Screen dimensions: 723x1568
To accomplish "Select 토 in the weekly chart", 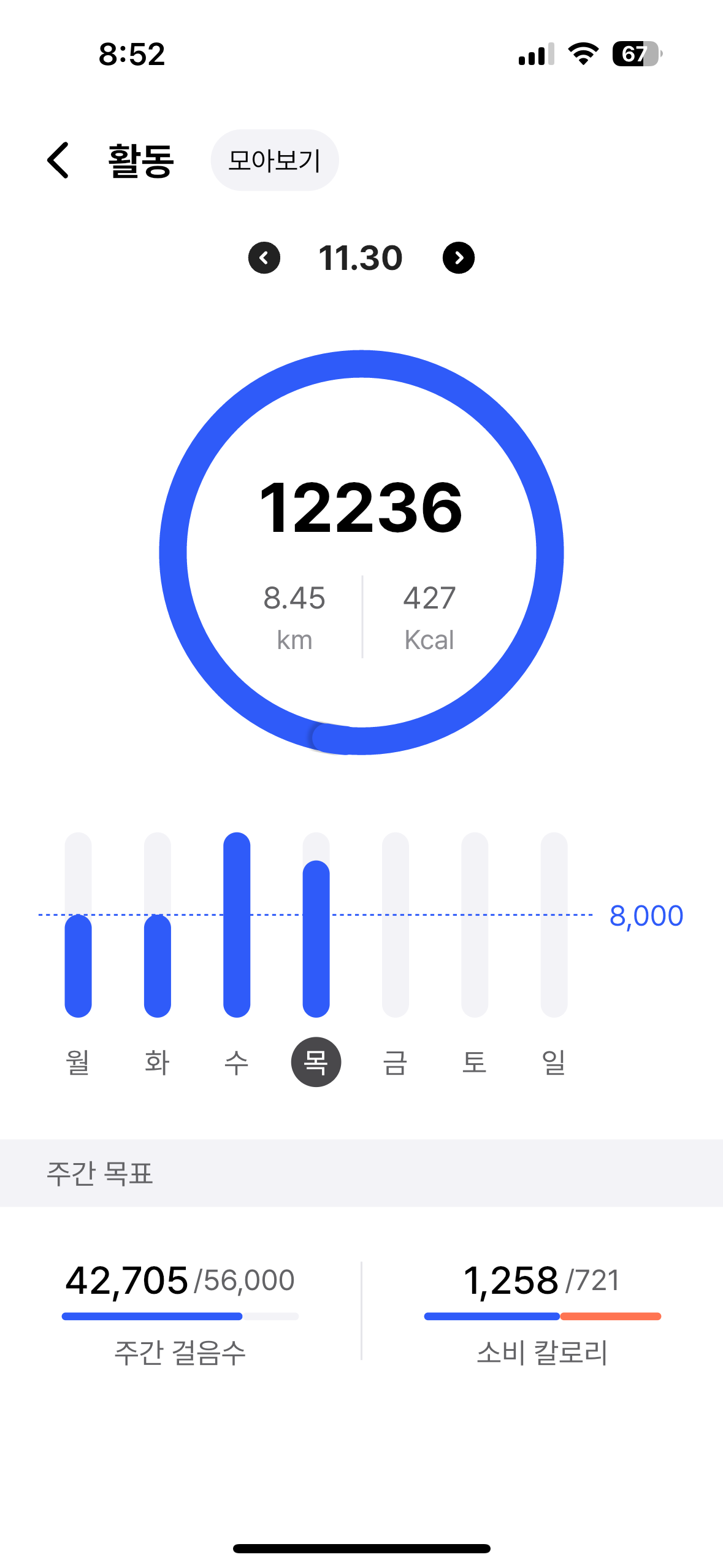I will tap(475, 1062).
